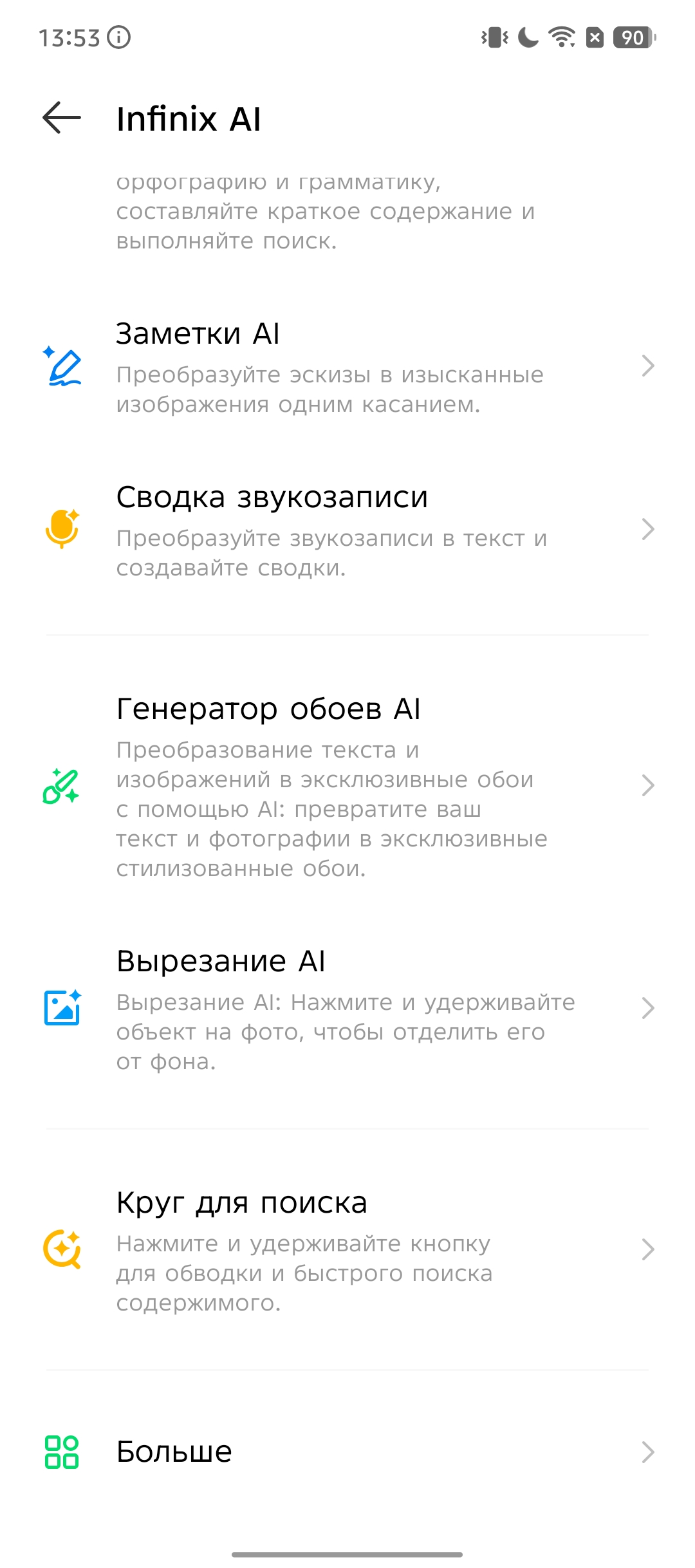The image size is (695, 1568).
Task: Open the Заметки AI row
Action: pyautogui.click(x=347, y=367)
